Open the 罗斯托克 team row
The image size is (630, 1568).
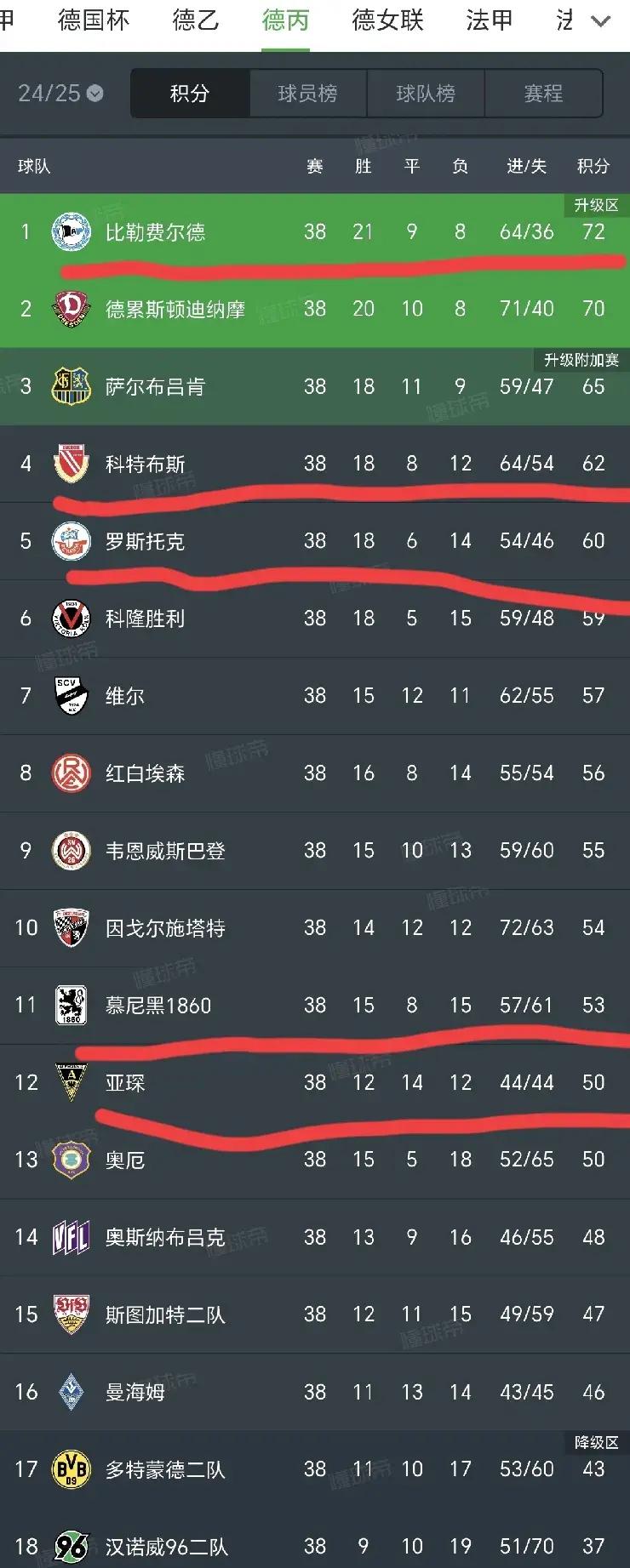coord(145,541)
